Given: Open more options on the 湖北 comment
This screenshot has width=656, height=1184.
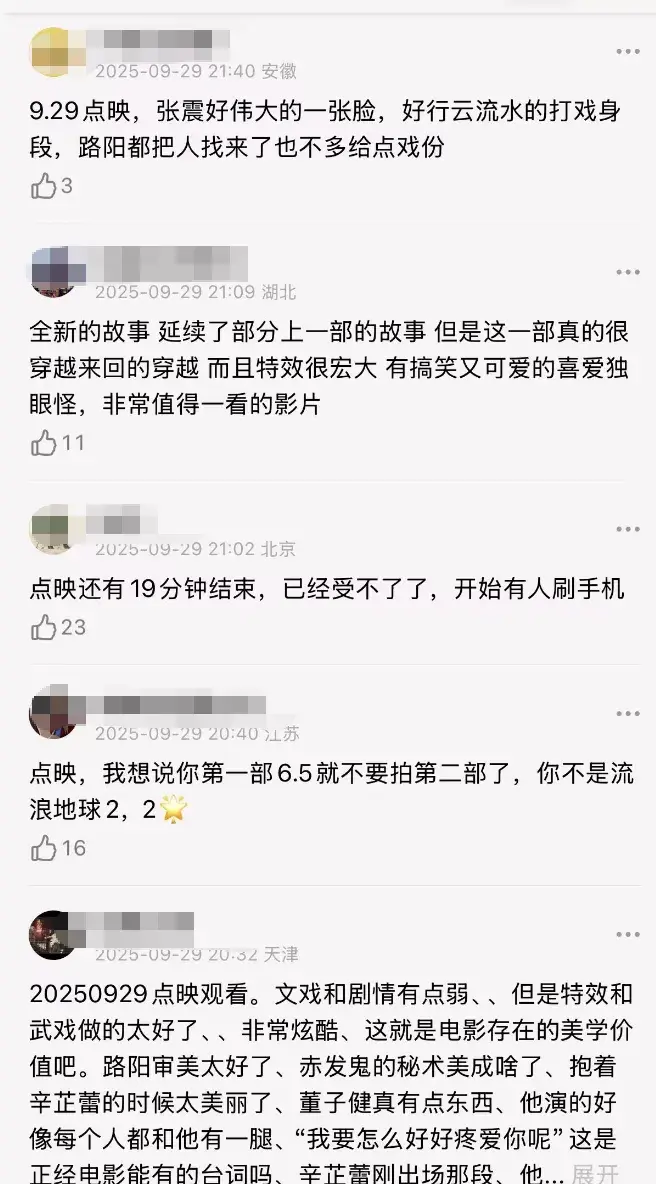Looking at the screenshot, I should tap(627, 272).
